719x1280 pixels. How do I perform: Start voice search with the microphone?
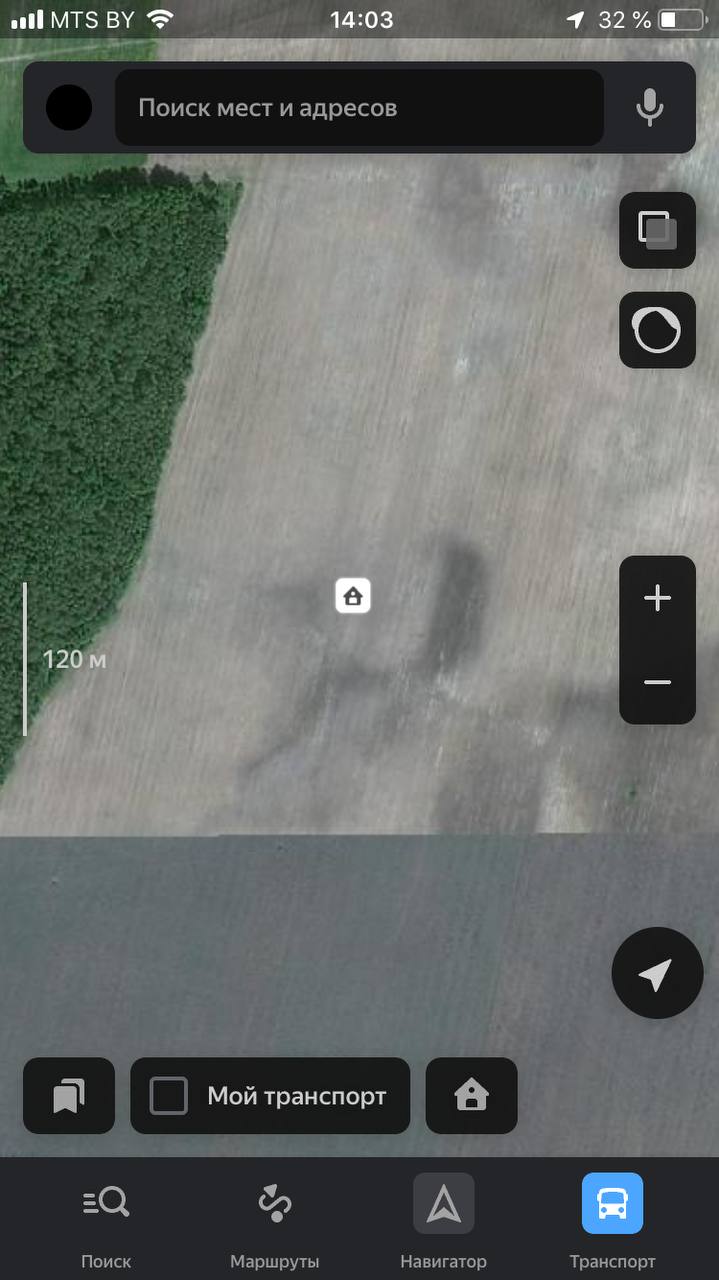tap(650, 107)
